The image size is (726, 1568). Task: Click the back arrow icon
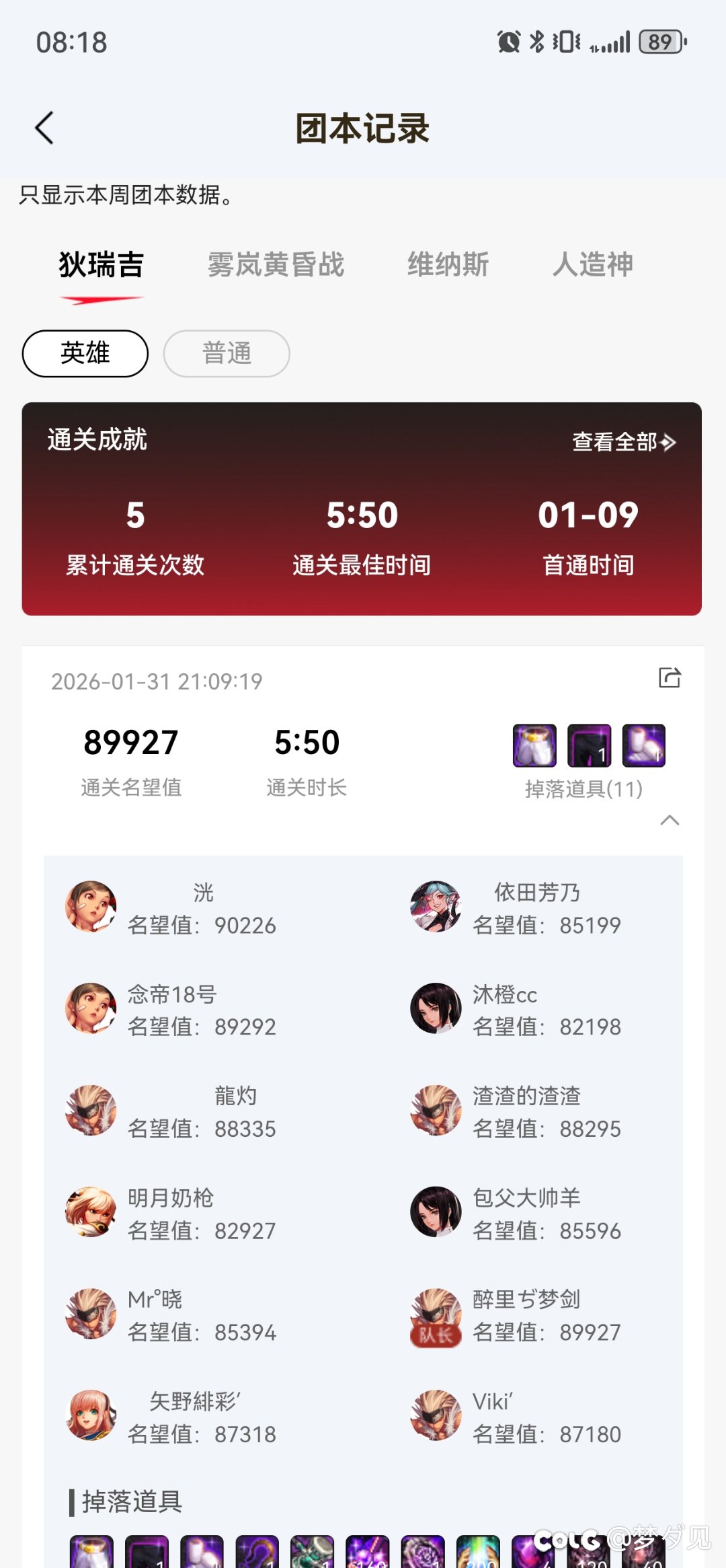coord(44,126)
